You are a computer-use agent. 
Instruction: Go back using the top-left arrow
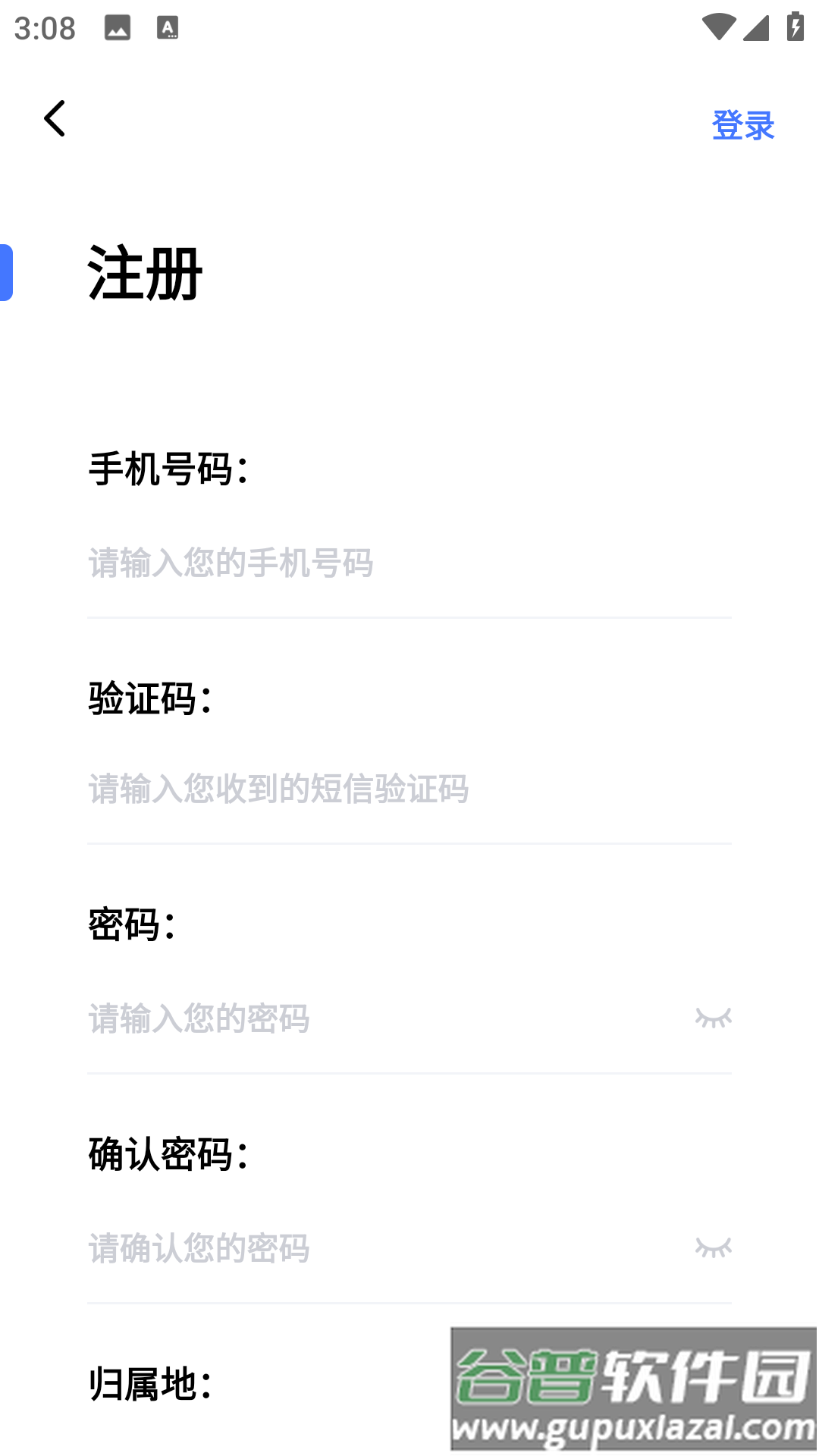55,119
